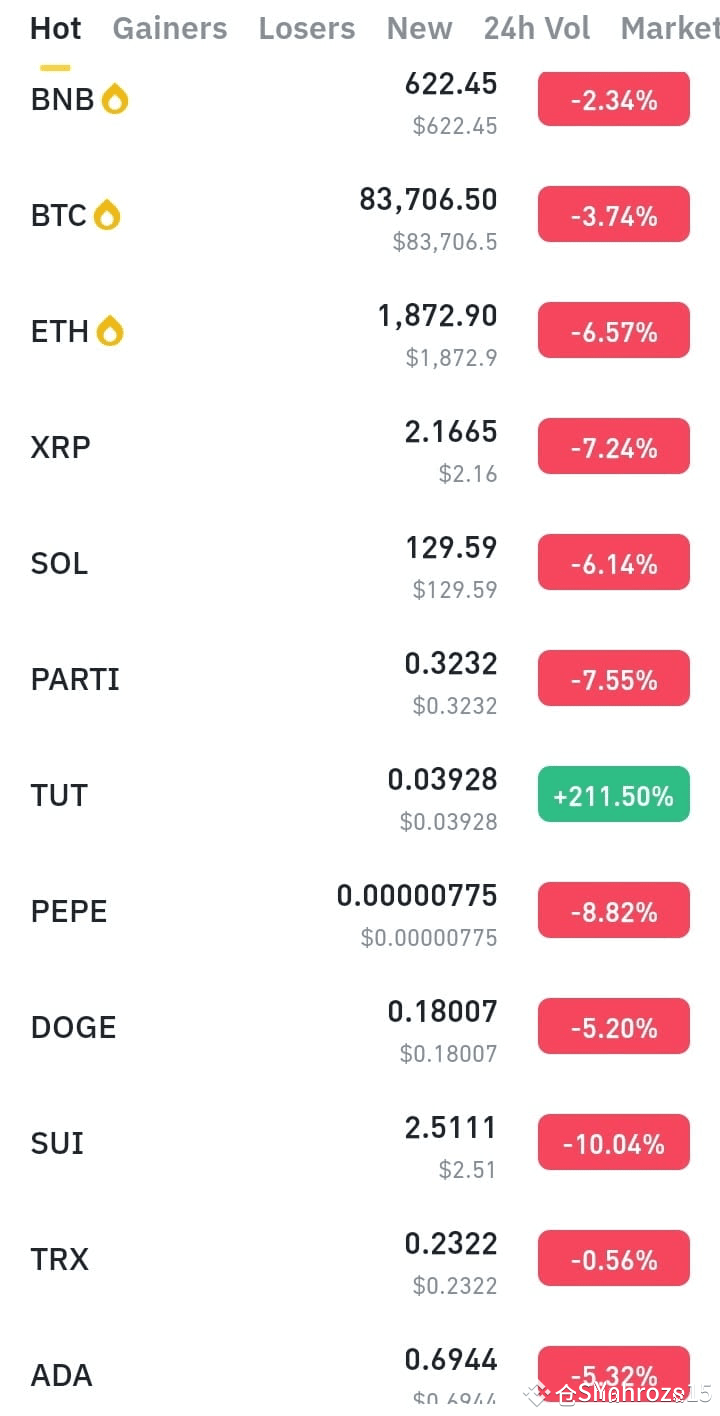The image size is (720, 1416).
Task: Tap the SUI -10.04% change button
Action: (x=614, y=1143)
